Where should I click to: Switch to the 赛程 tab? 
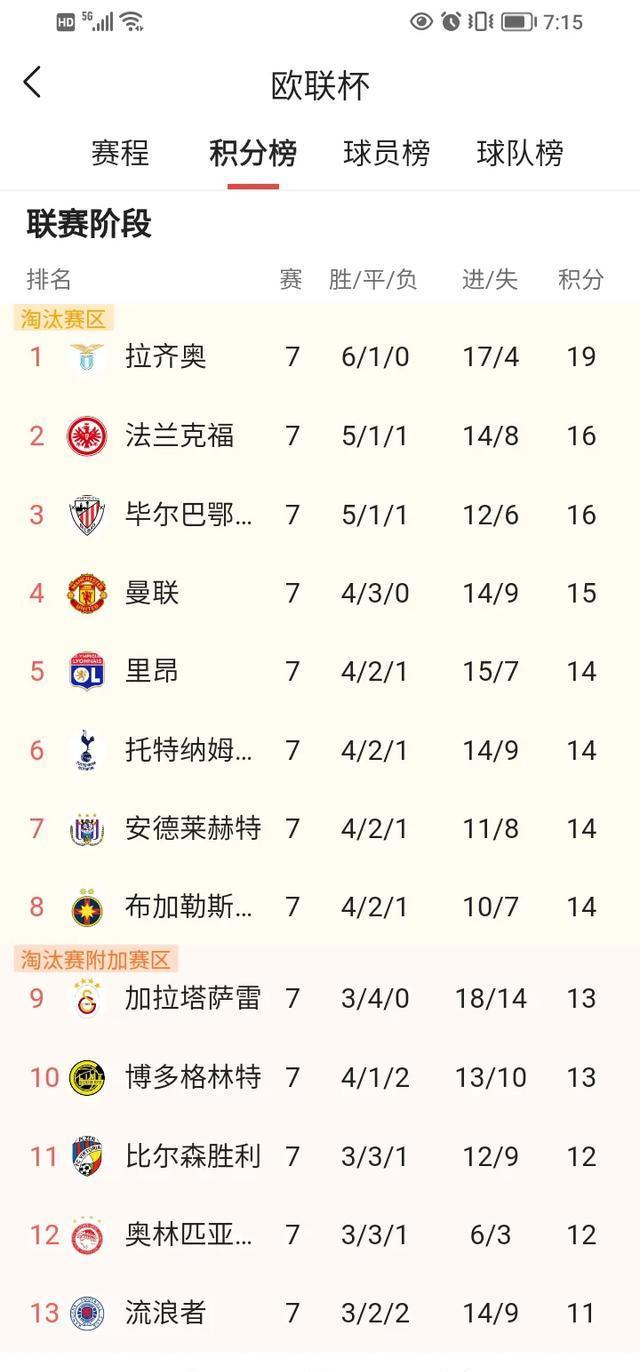tap(120, 153)
